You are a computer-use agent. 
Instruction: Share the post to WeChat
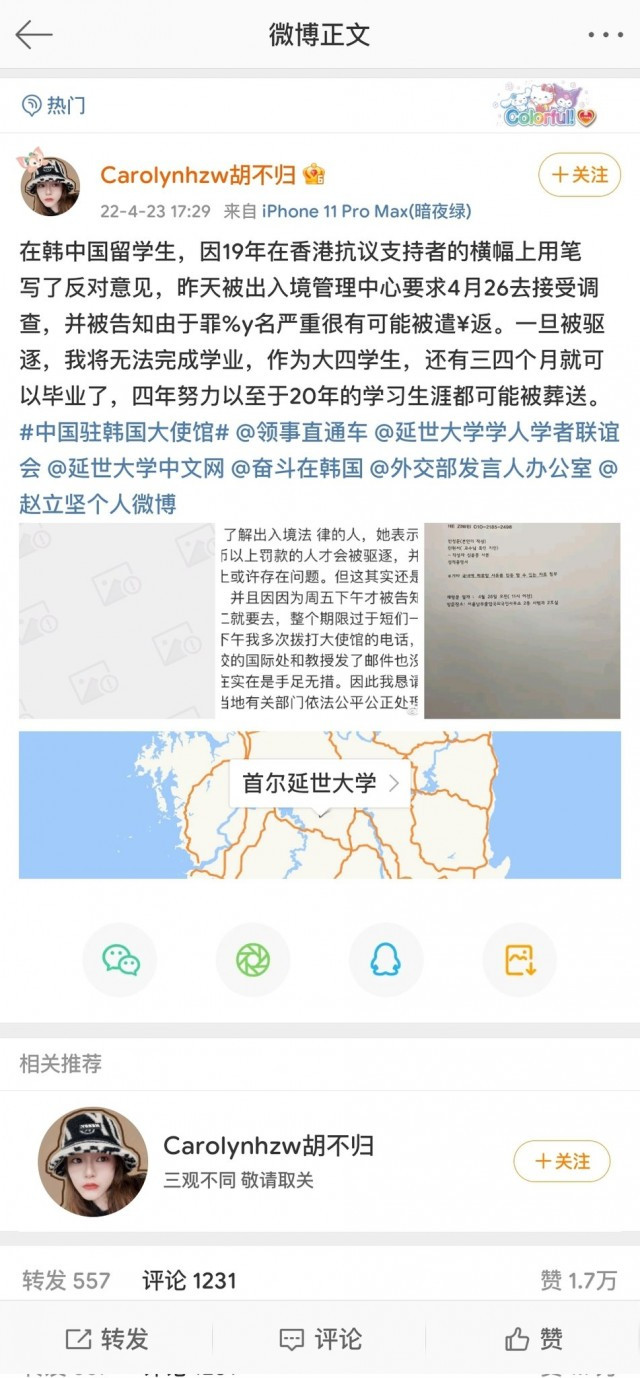120,960
